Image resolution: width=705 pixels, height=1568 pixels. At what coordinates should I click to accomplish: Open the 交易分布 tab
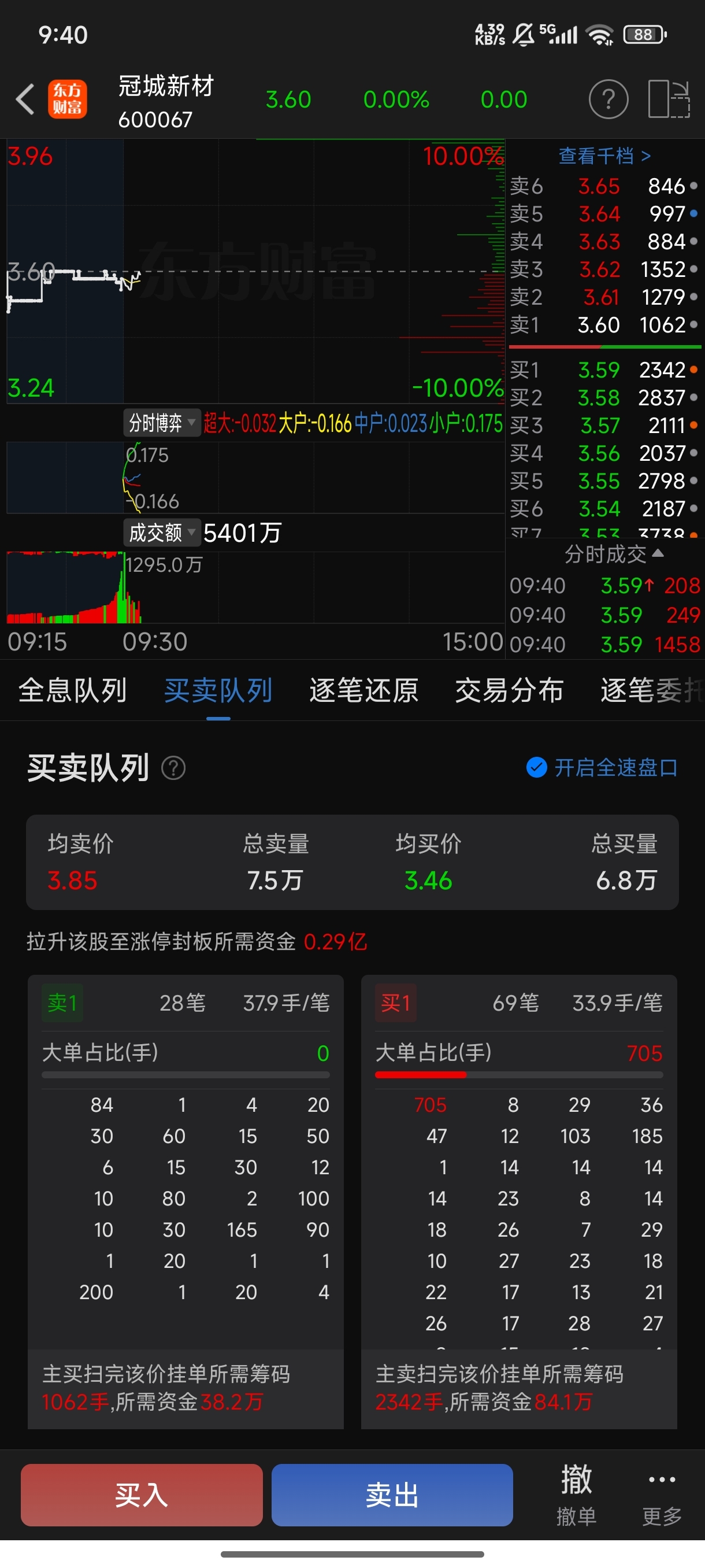click(x=509, y=691)
